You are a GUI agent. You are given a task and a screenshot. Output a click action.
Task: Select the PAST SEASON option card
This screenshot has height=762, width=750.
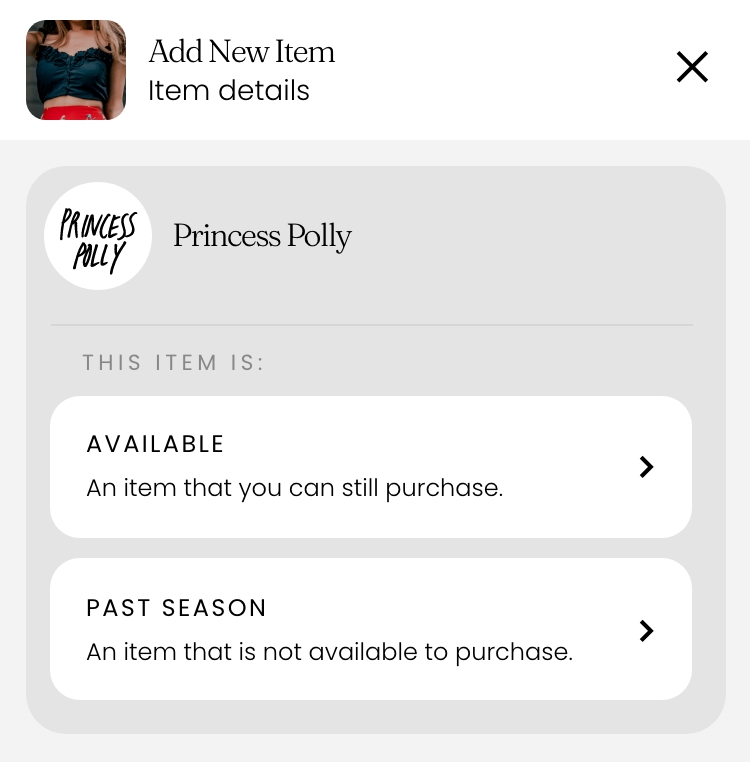[x=370, y=628]
